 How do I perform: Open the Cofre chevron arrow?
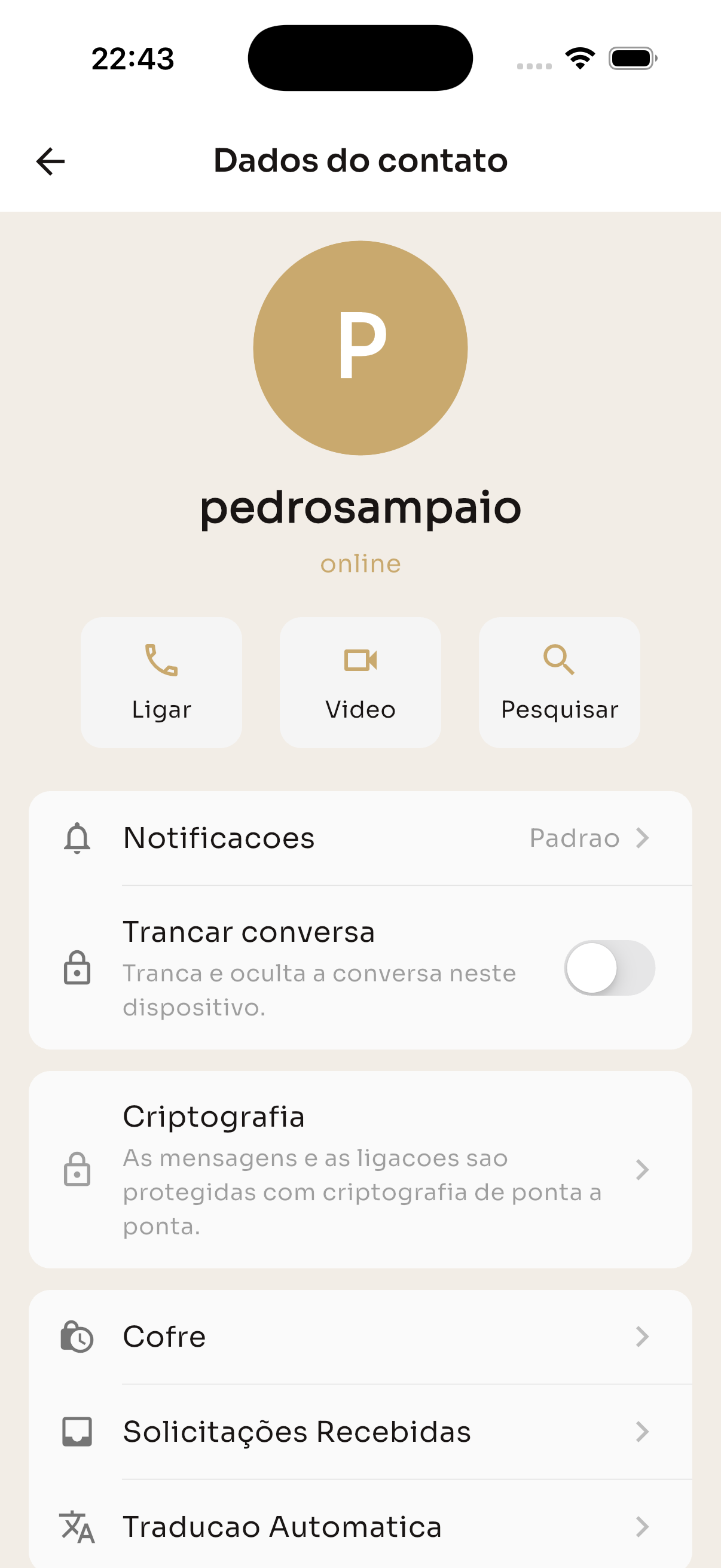pyautogui.click(x=642, y=1337)
